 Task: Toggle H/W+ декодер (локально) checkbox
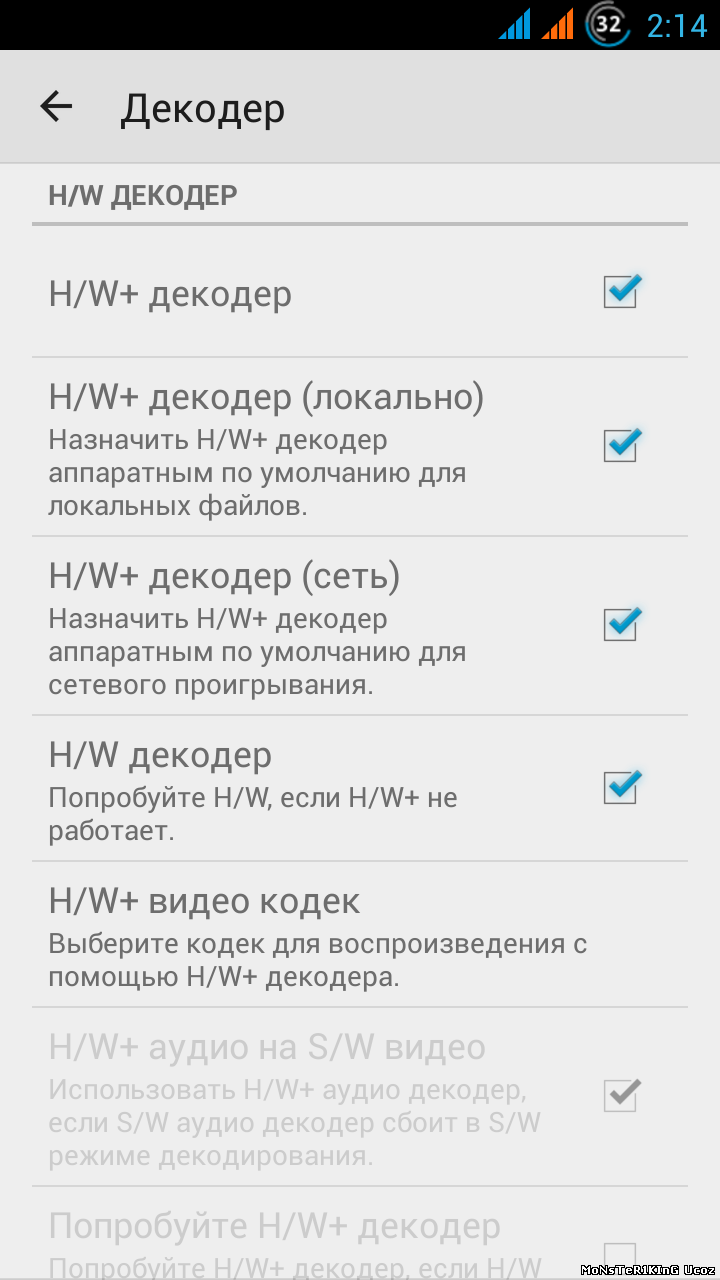click(x=621, y=445)
